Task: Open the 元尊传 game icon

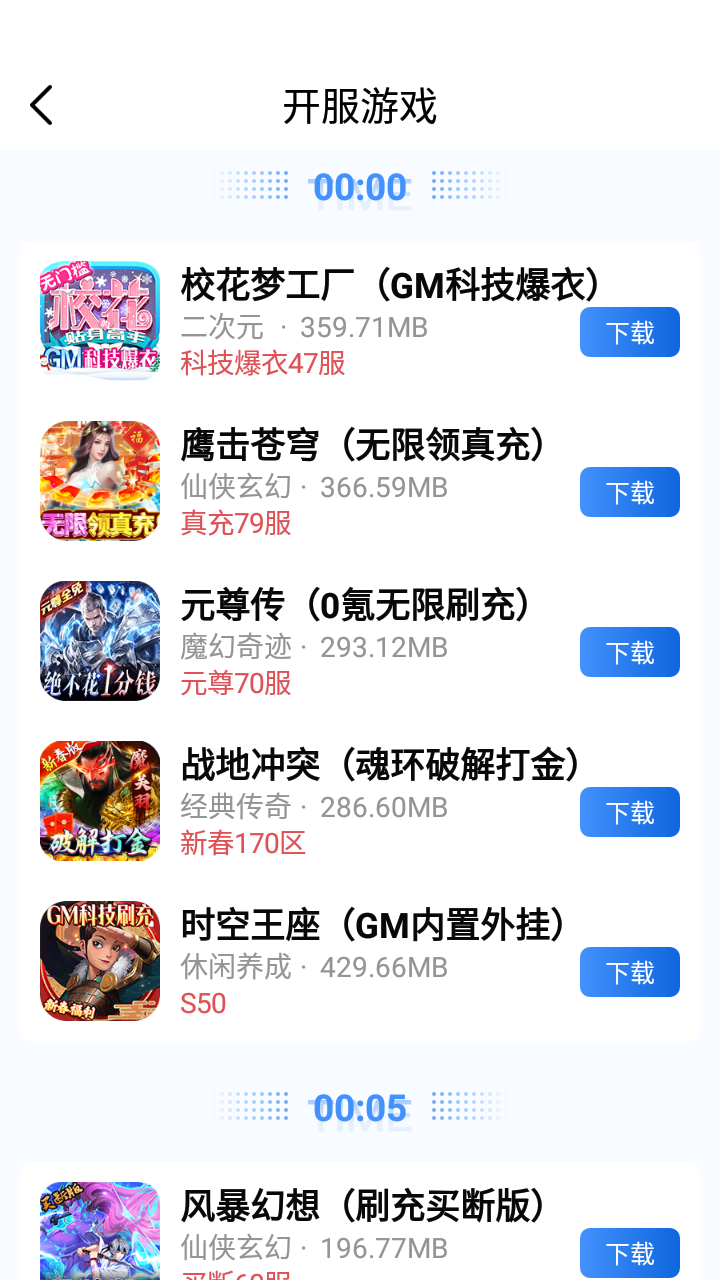Action: (100, 640)
